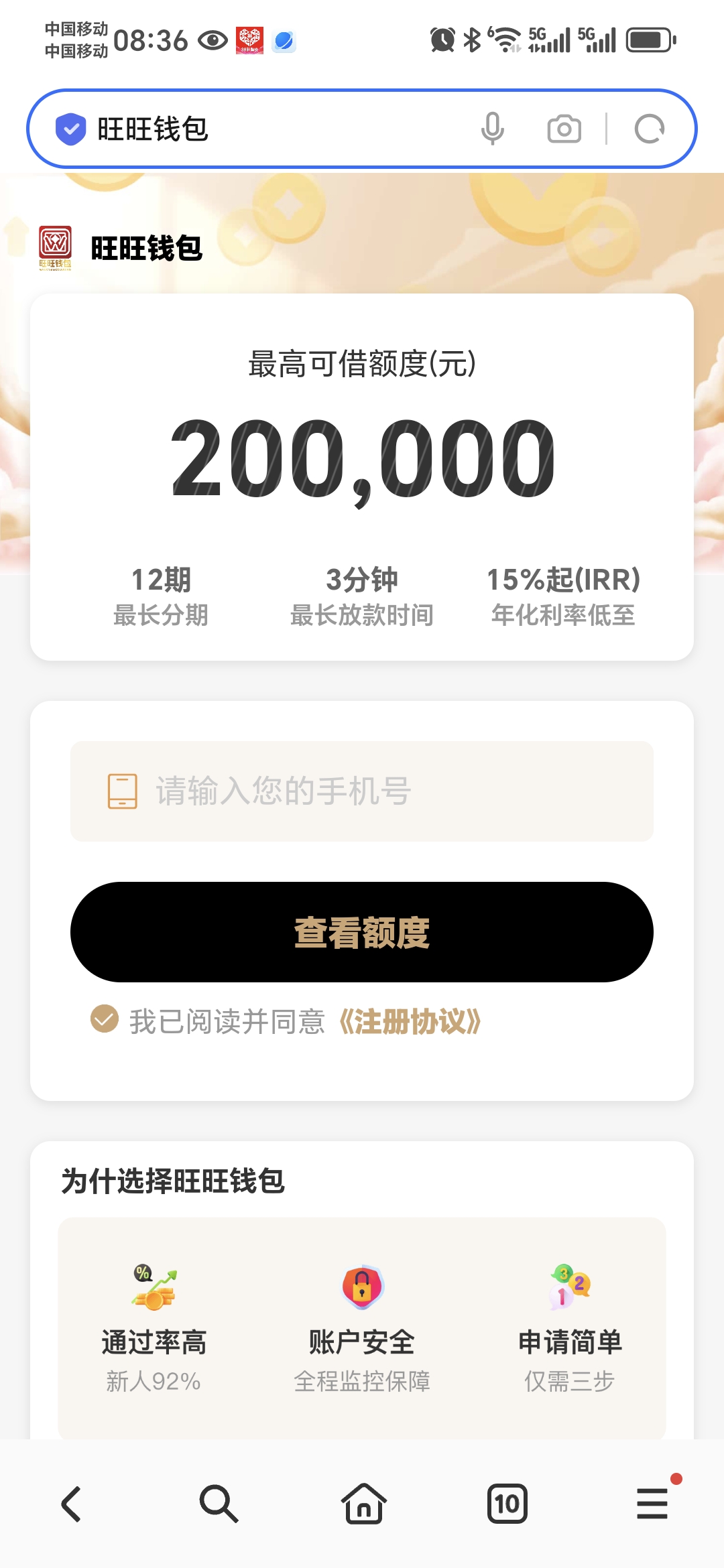Focus the phone number input field
This screenshot has width=724, height=1568.
362,791
